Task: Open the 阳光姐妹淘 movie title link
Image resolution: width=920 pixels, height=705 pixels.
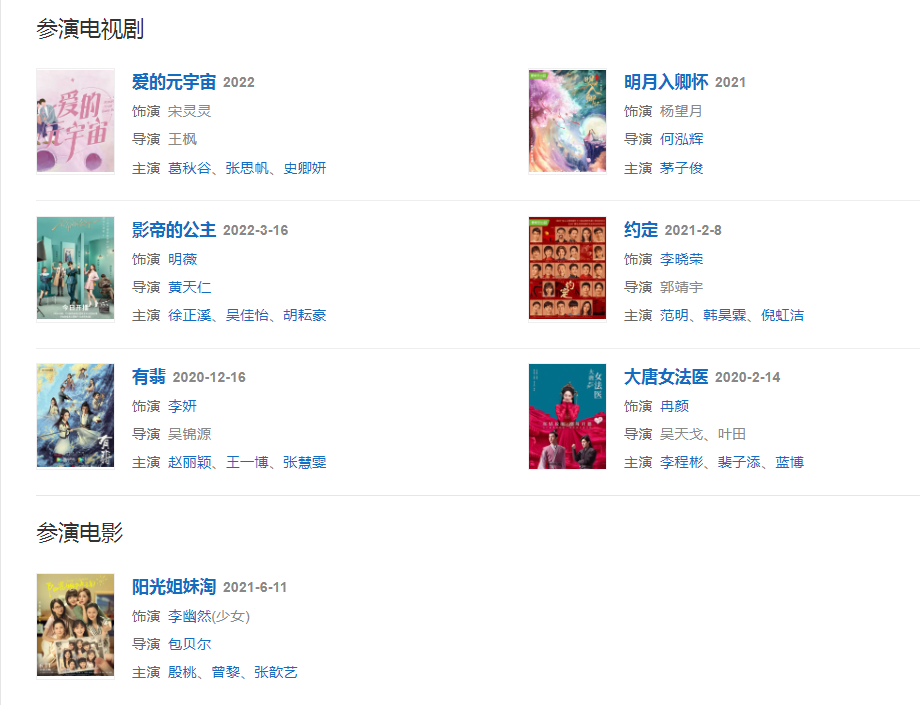Action: pyautogui.click(x=173, y=587)
